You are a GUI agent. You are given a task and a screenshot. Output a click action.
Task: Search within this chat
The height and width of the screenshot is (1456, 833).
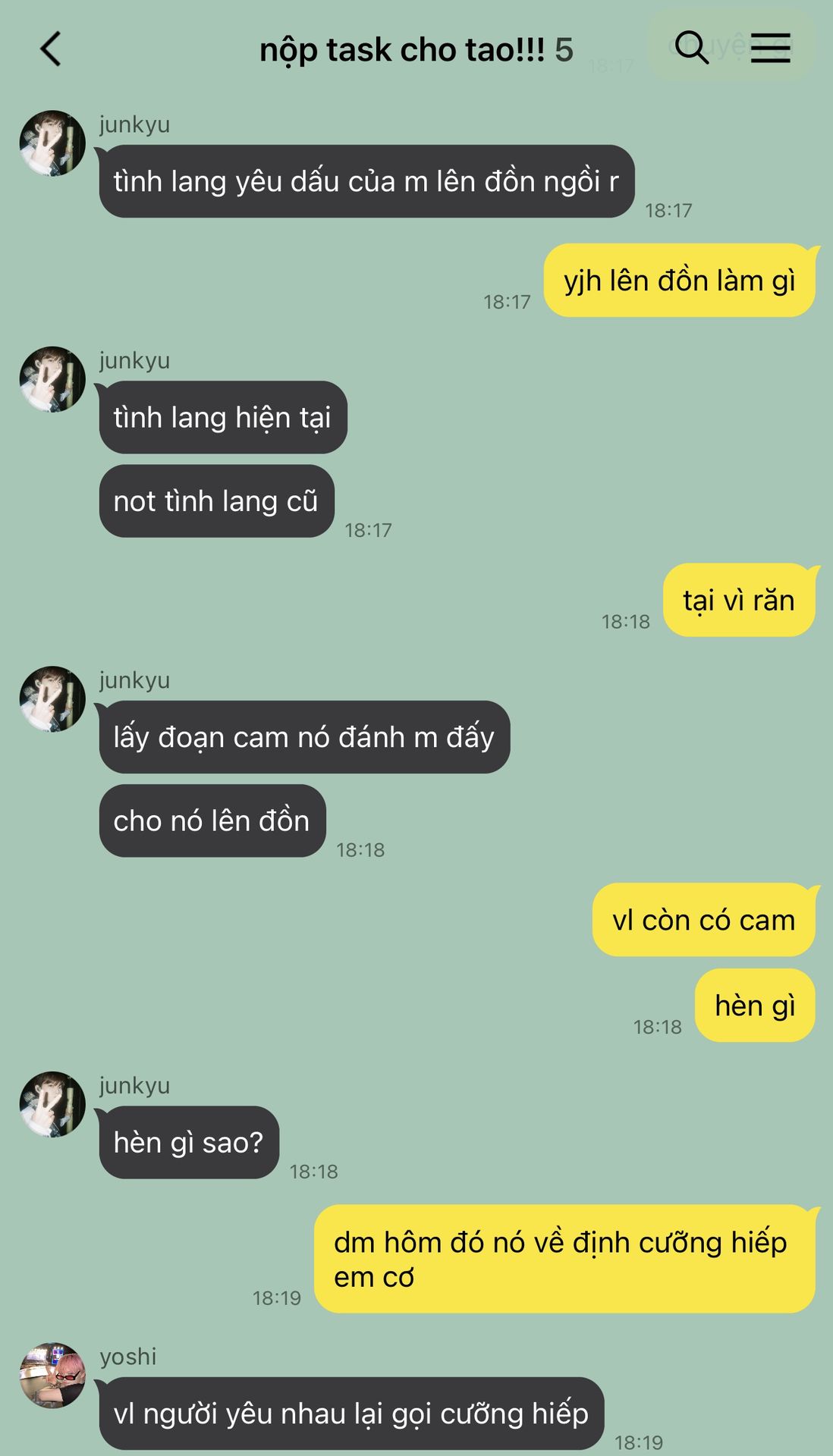[x=691, y=47]
